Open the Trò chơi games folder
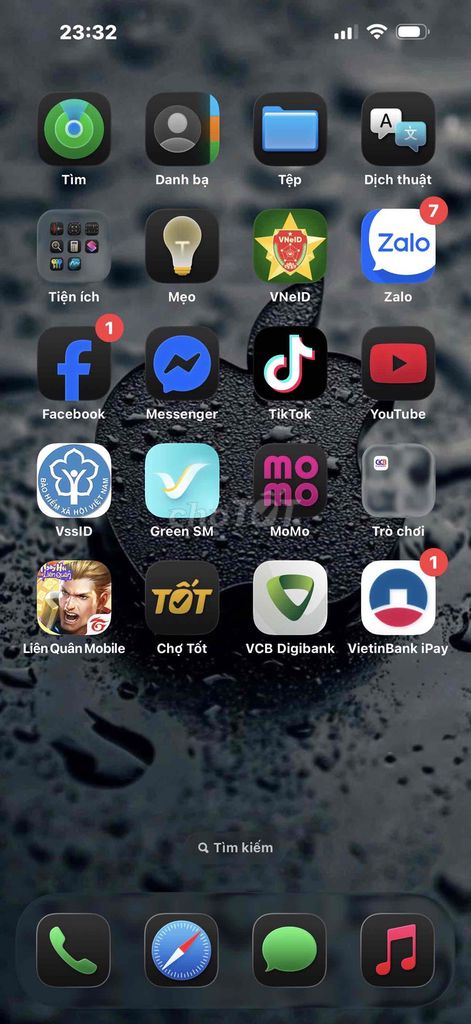This screenshot has width=471, height=1024. 398,481
